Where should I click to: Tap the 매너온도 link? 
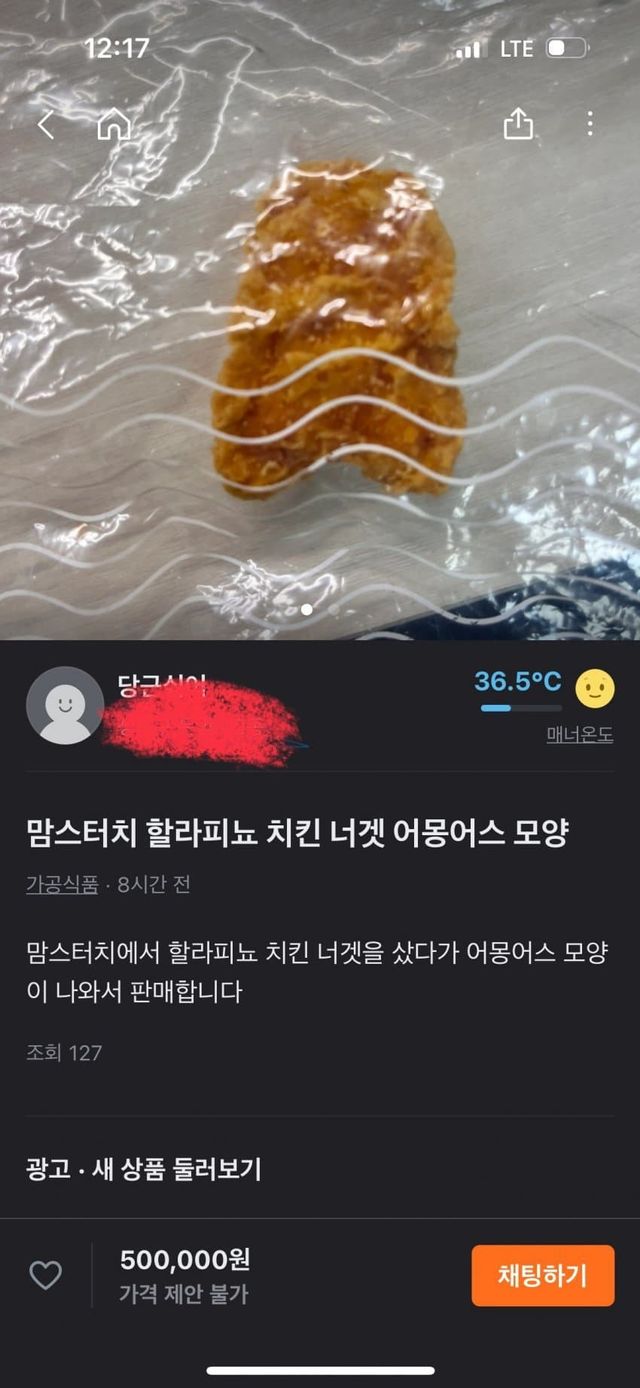579,734
